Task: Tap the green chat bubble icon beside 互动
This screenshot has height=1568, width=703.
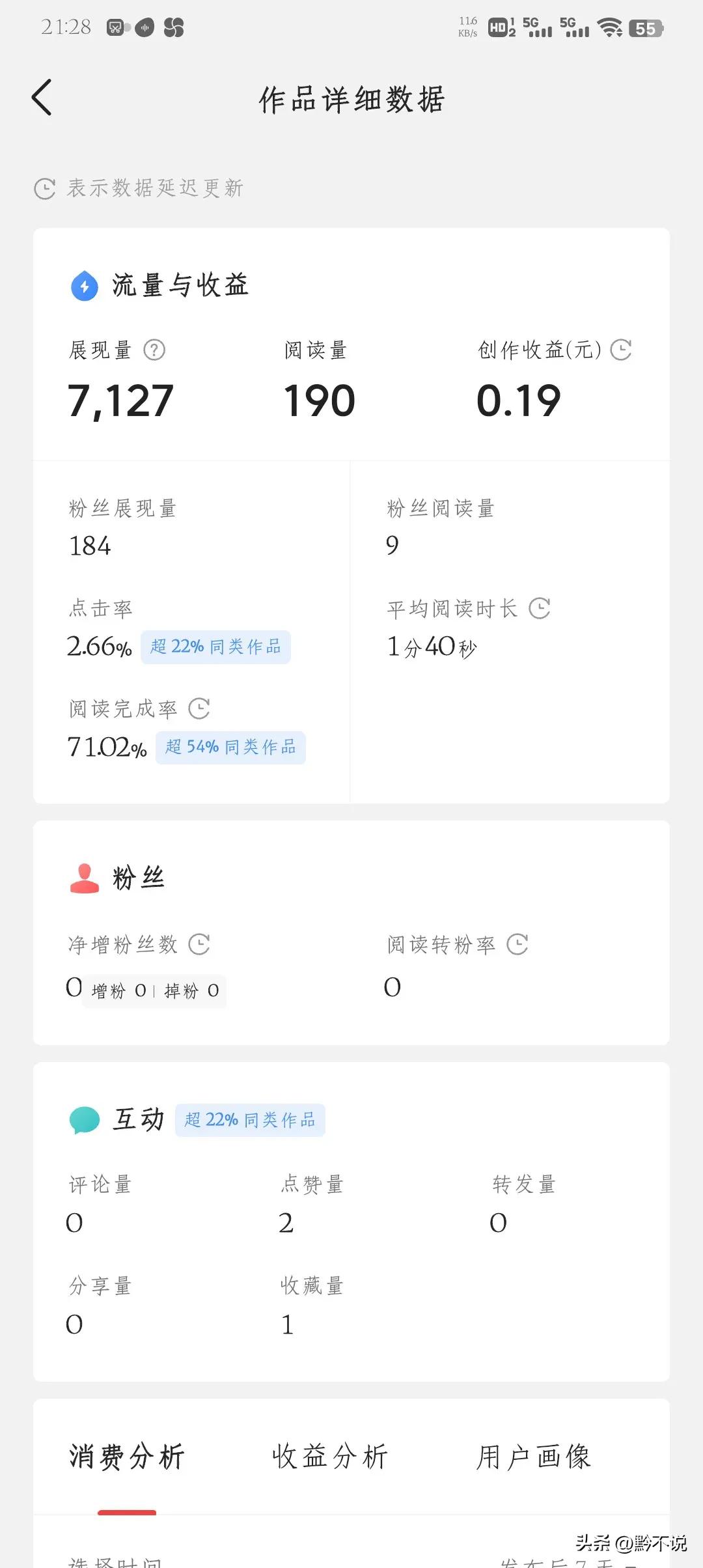Action: (83, 1119)
